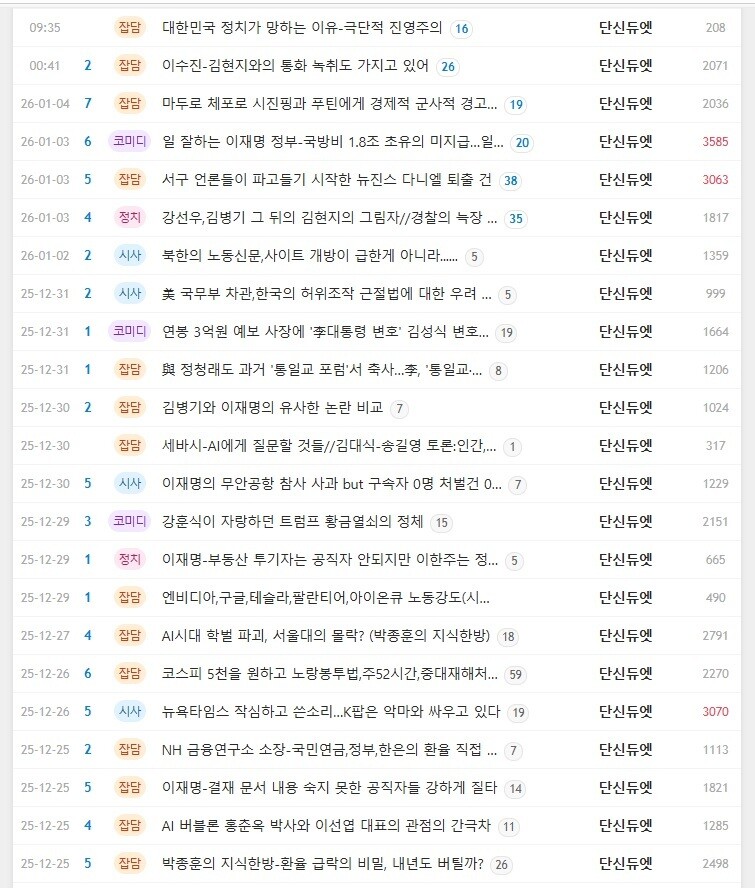This screenshot has width=755, height=888.
Task: Open post '뉴욕타임스 작심하고 쓴소리...K팝은 악마와 싸우고 있다'
Action: coord(331,711)
